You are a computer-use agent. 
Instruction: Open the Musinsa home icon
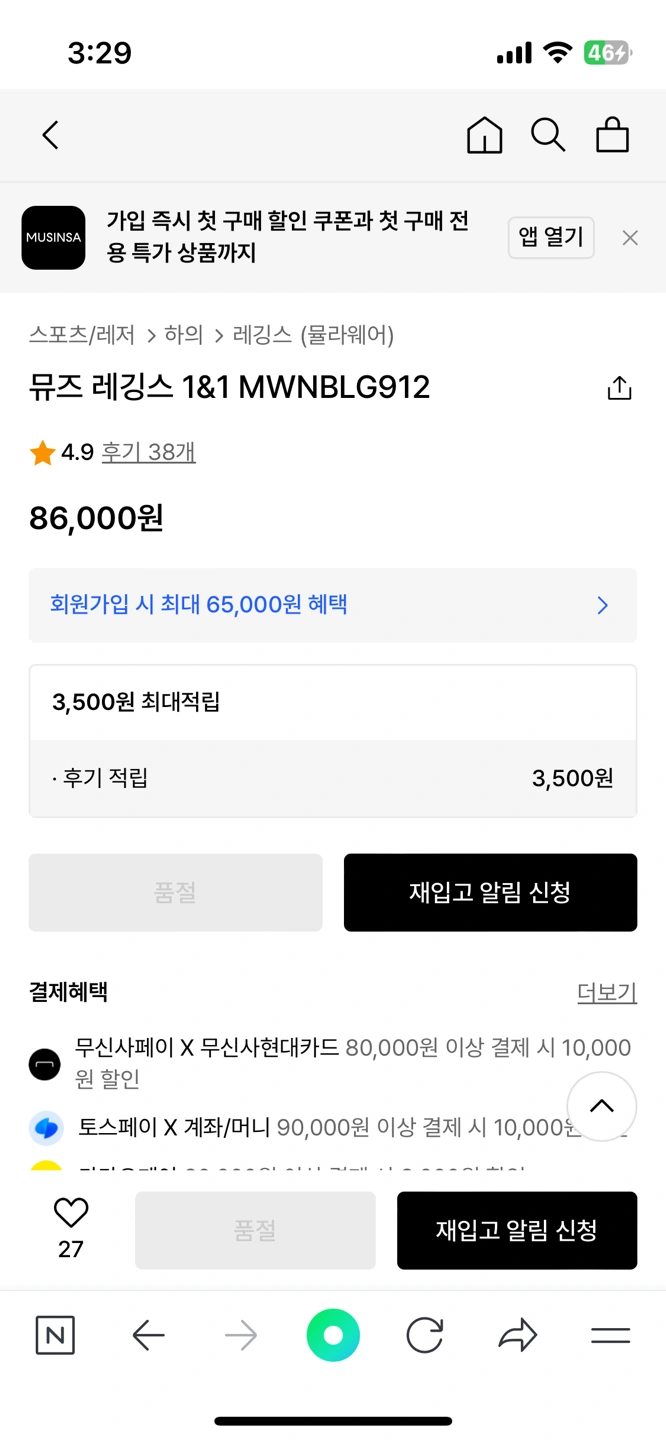tap(484, 135)
